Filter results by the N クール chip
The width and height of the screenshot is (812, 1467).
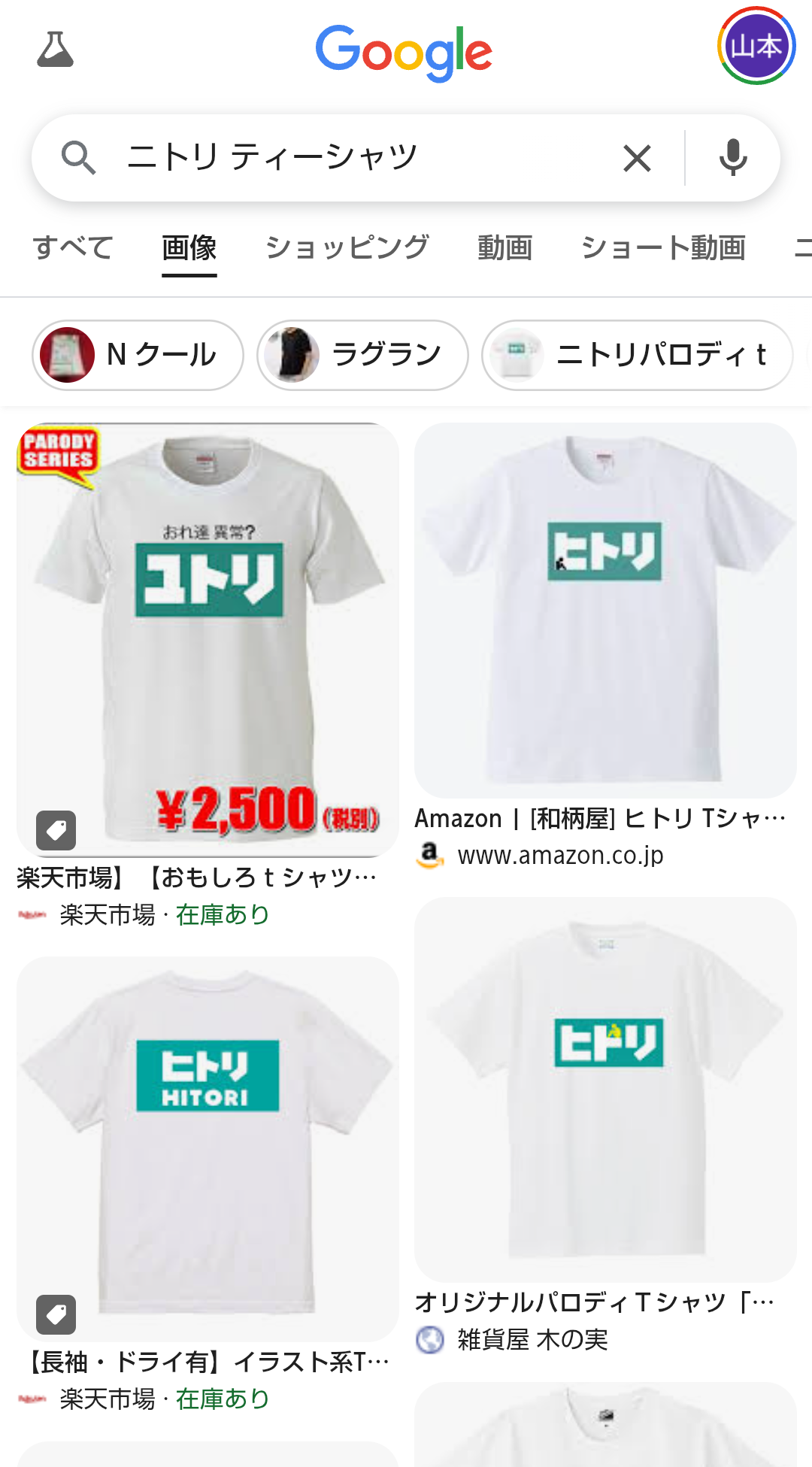138,355
